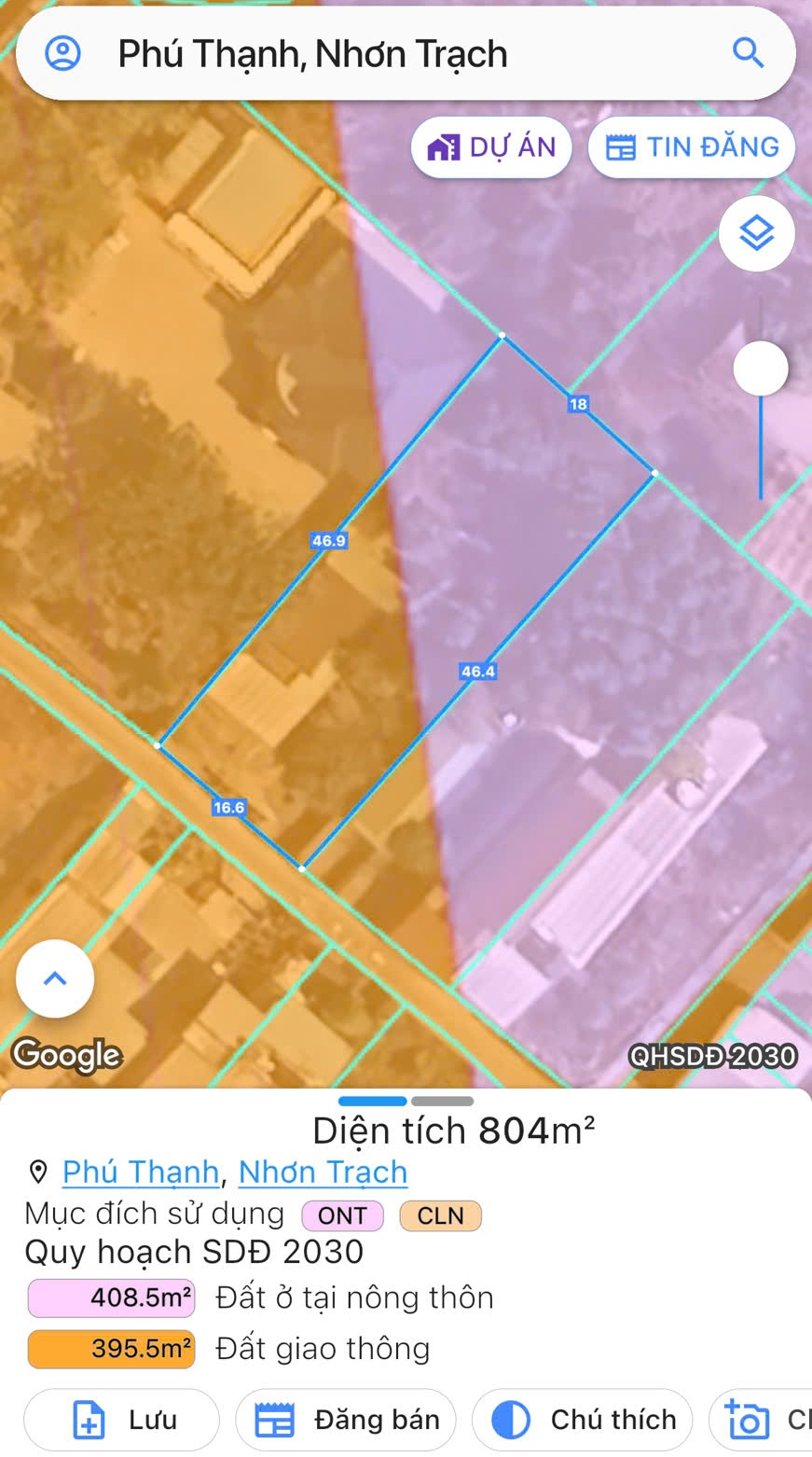The image size is (812, 1457).
Task: Tap the search magnifier icon
Action: pyautogui.click(x=748, y=53)
